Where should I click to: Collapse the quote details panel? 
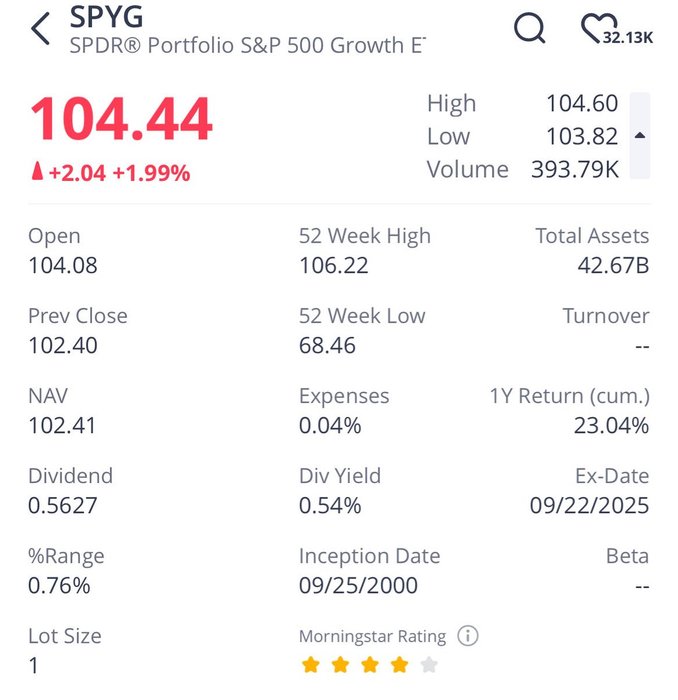pyautogui.click(x=639, y=136)
